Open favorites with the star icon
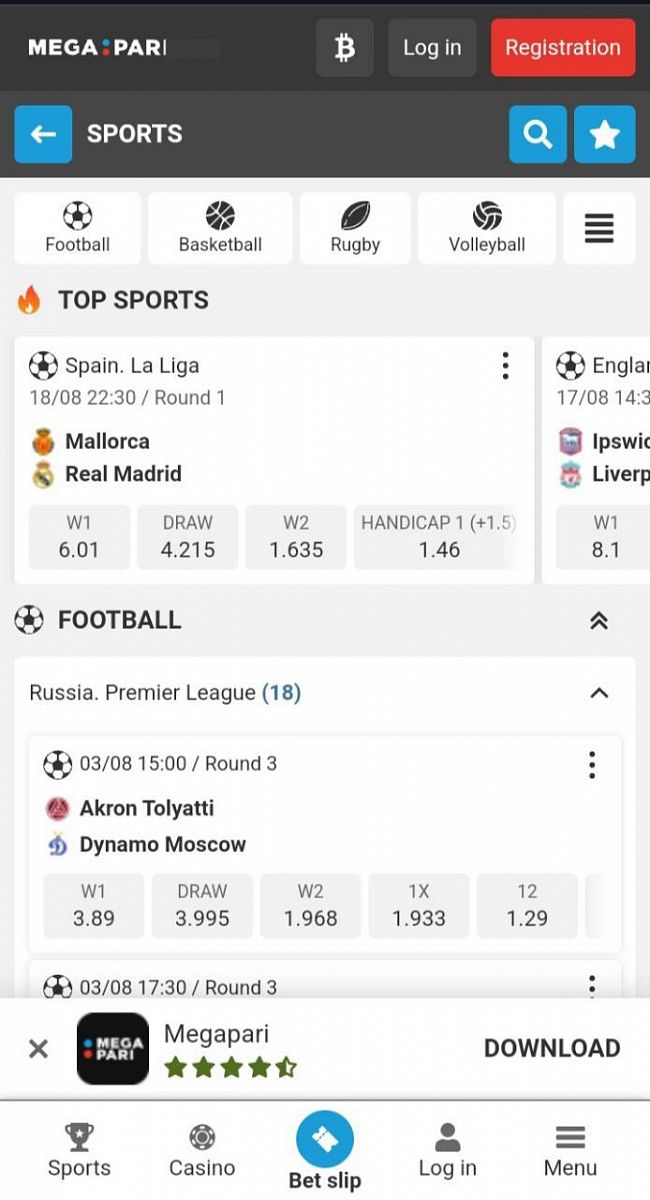 click(x=604, y=134)
